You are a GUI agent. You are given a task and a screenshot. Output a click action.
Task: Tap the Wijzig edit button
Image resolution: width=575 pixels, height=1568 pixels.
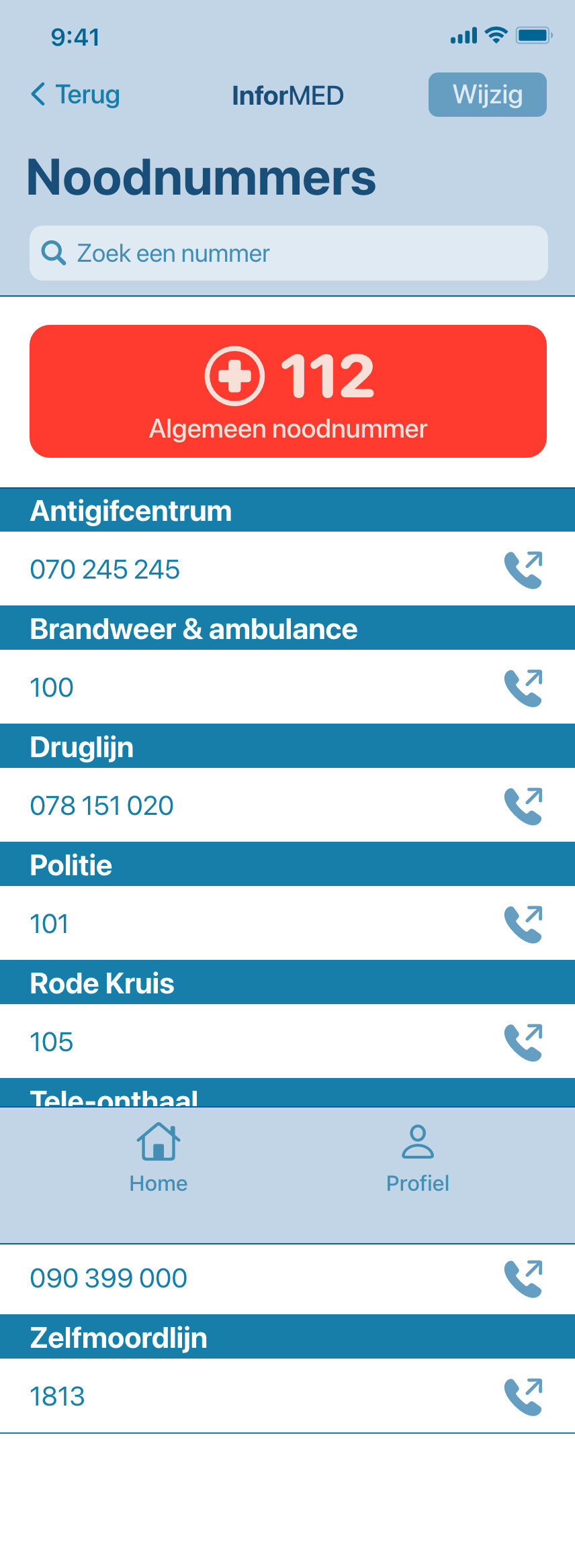click(487, 95)
